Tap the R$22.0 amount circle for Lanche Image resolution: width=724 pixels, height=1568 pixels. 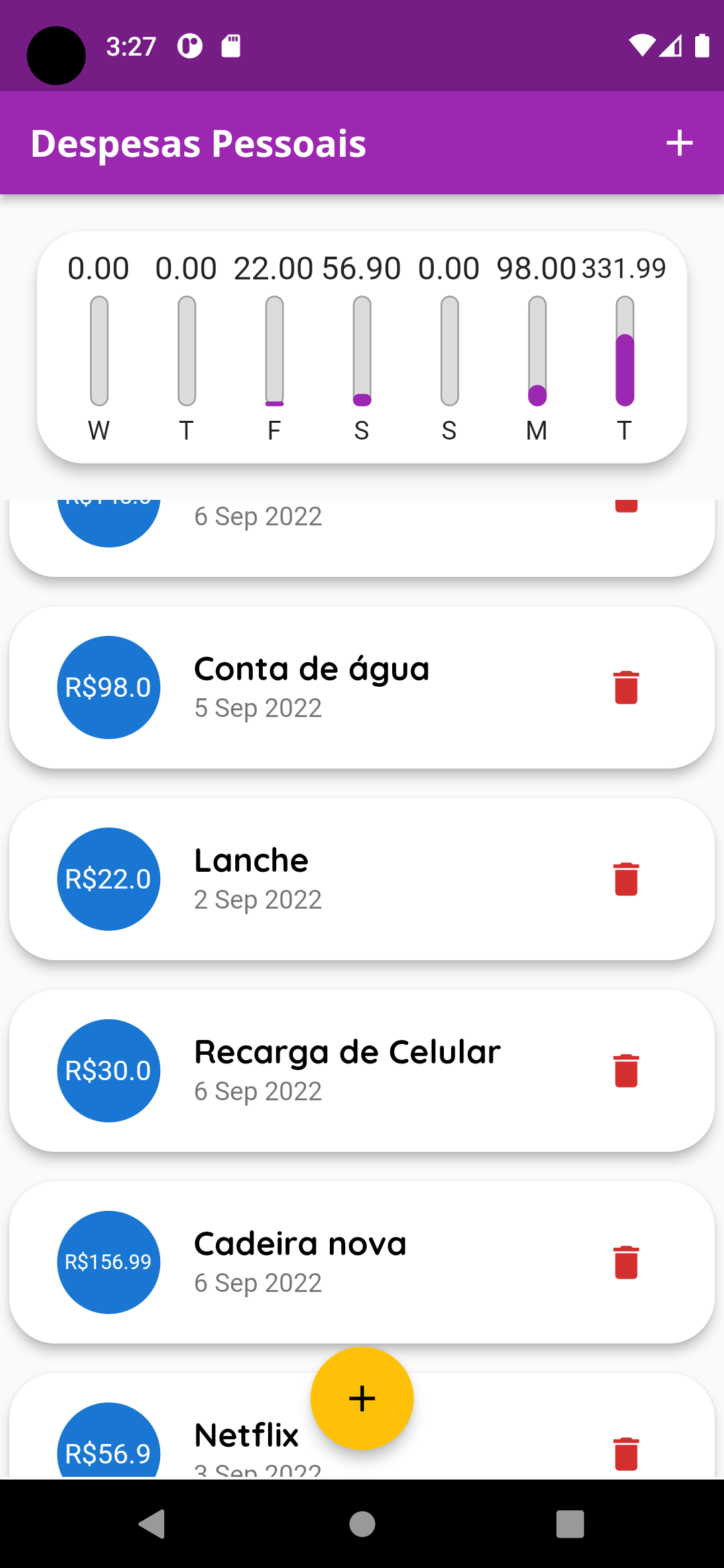click(x=108, y=879)
